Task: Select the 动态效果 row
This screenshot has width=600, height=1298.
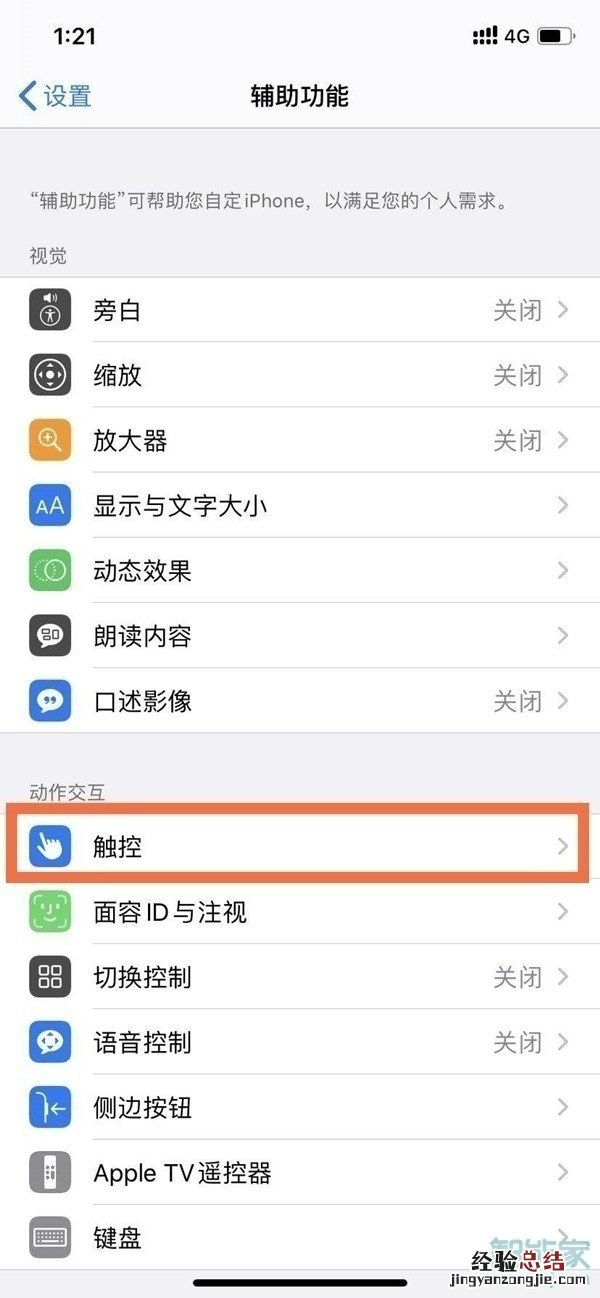Action: (300, 571)
